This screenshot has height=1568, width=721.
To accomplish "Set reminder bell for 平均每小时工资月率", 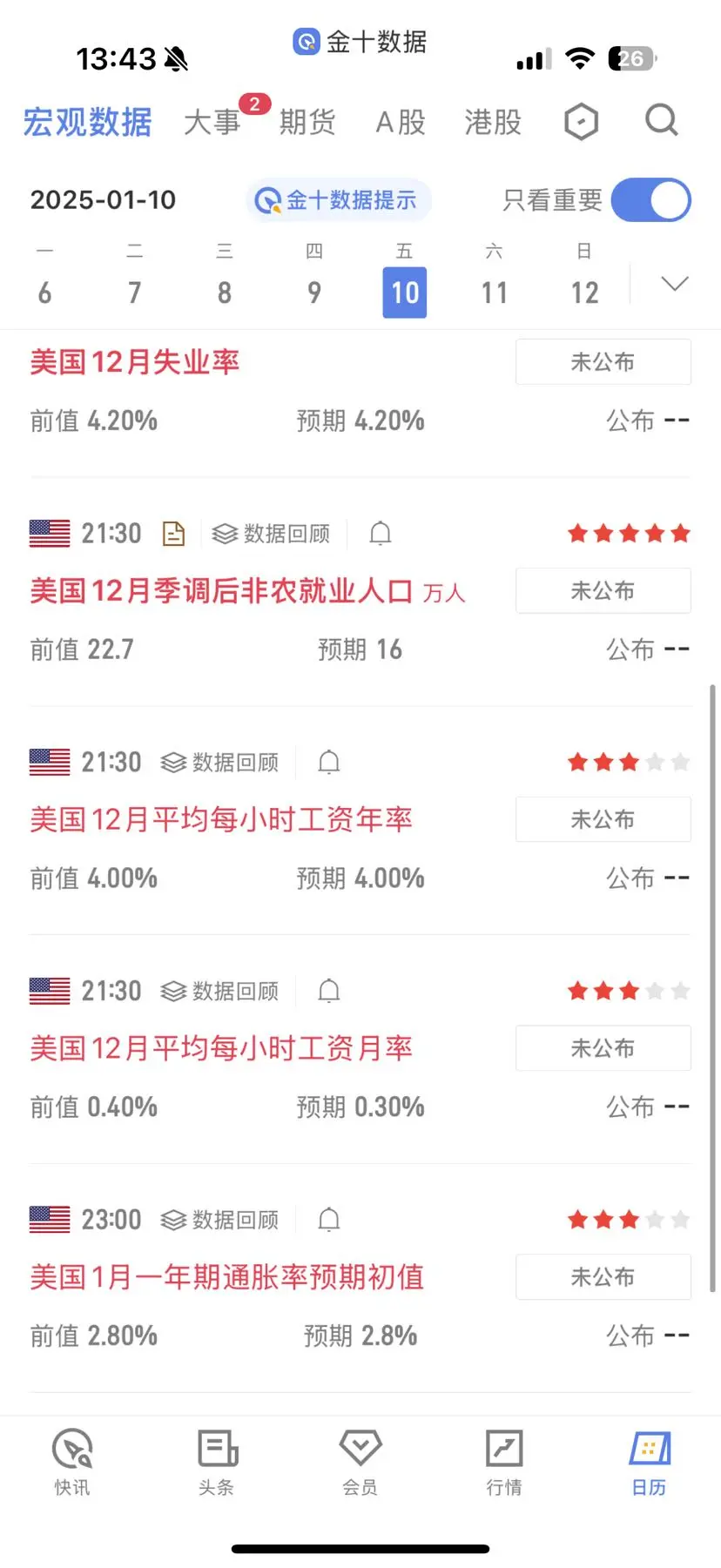I will (x=329, y=992).
